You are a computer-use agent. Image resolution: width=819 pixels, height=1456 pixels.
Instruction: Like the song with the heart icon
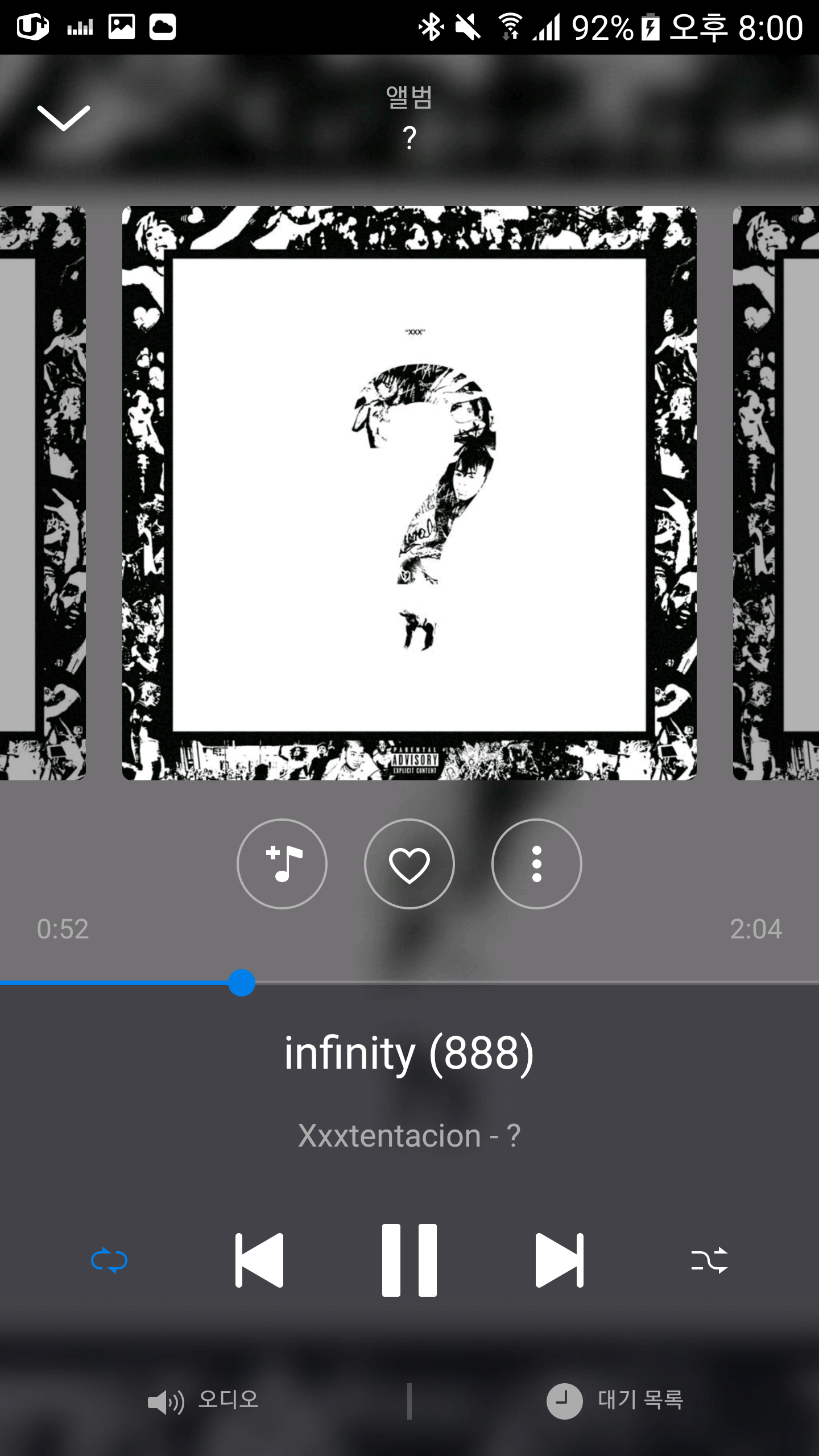[x=409, y=864]
